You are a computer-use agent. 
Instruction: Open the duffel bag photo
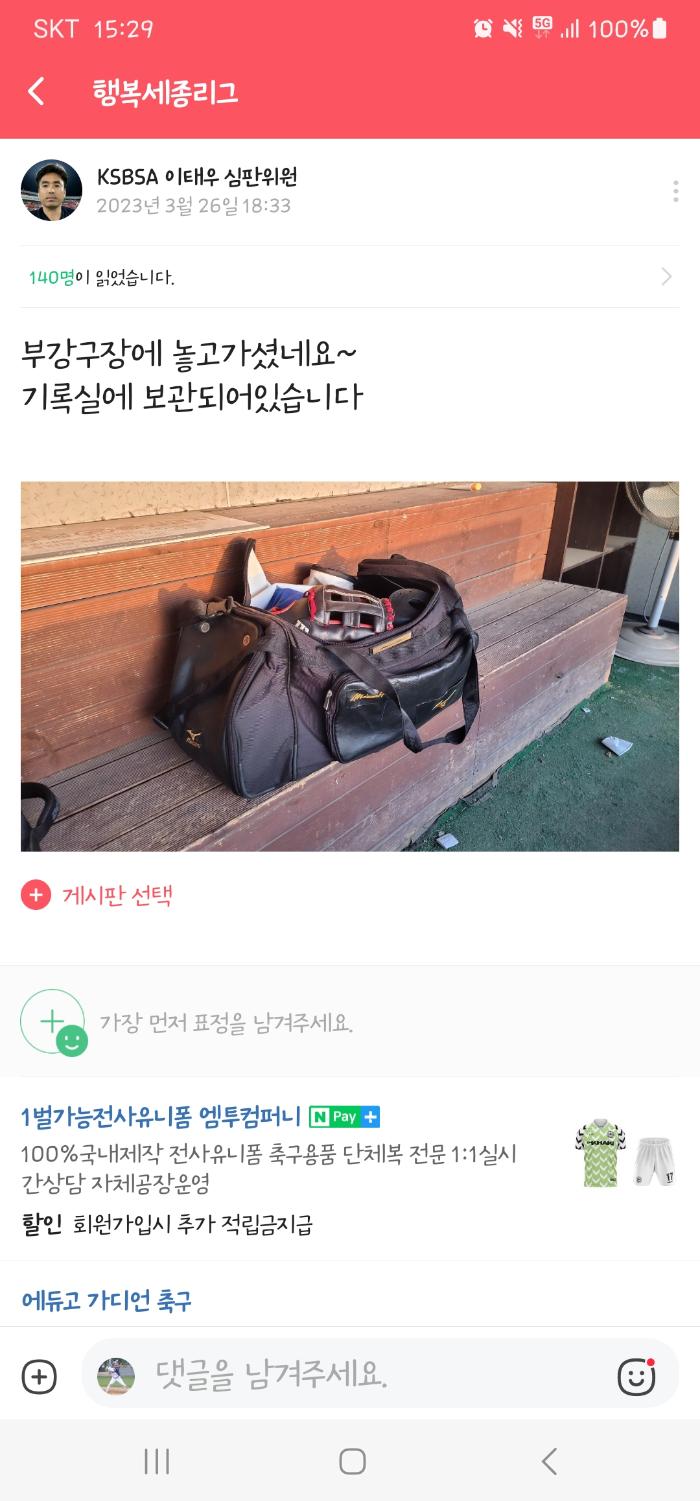[350, 666]
